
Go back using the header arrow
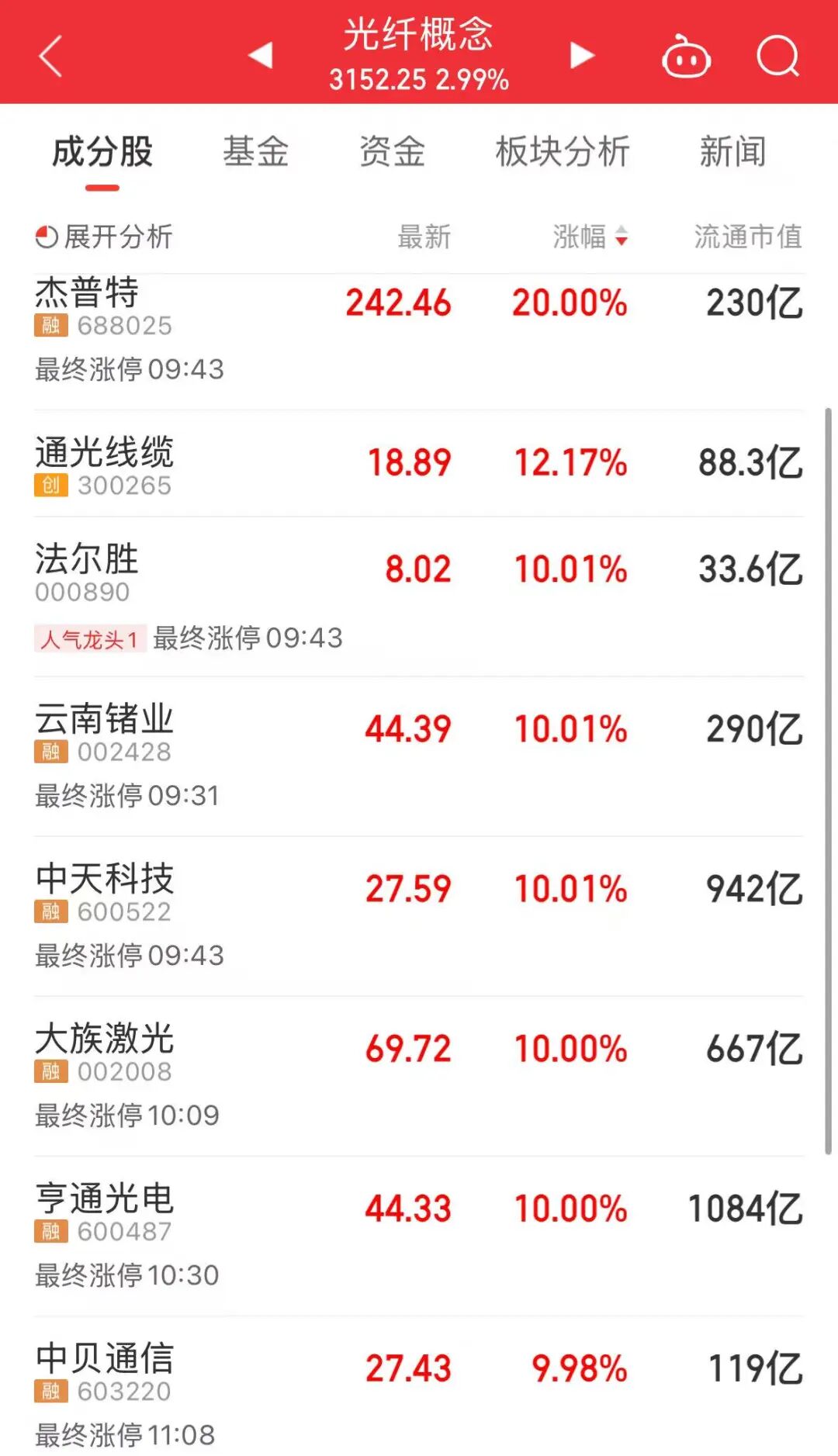pos(50,56)
